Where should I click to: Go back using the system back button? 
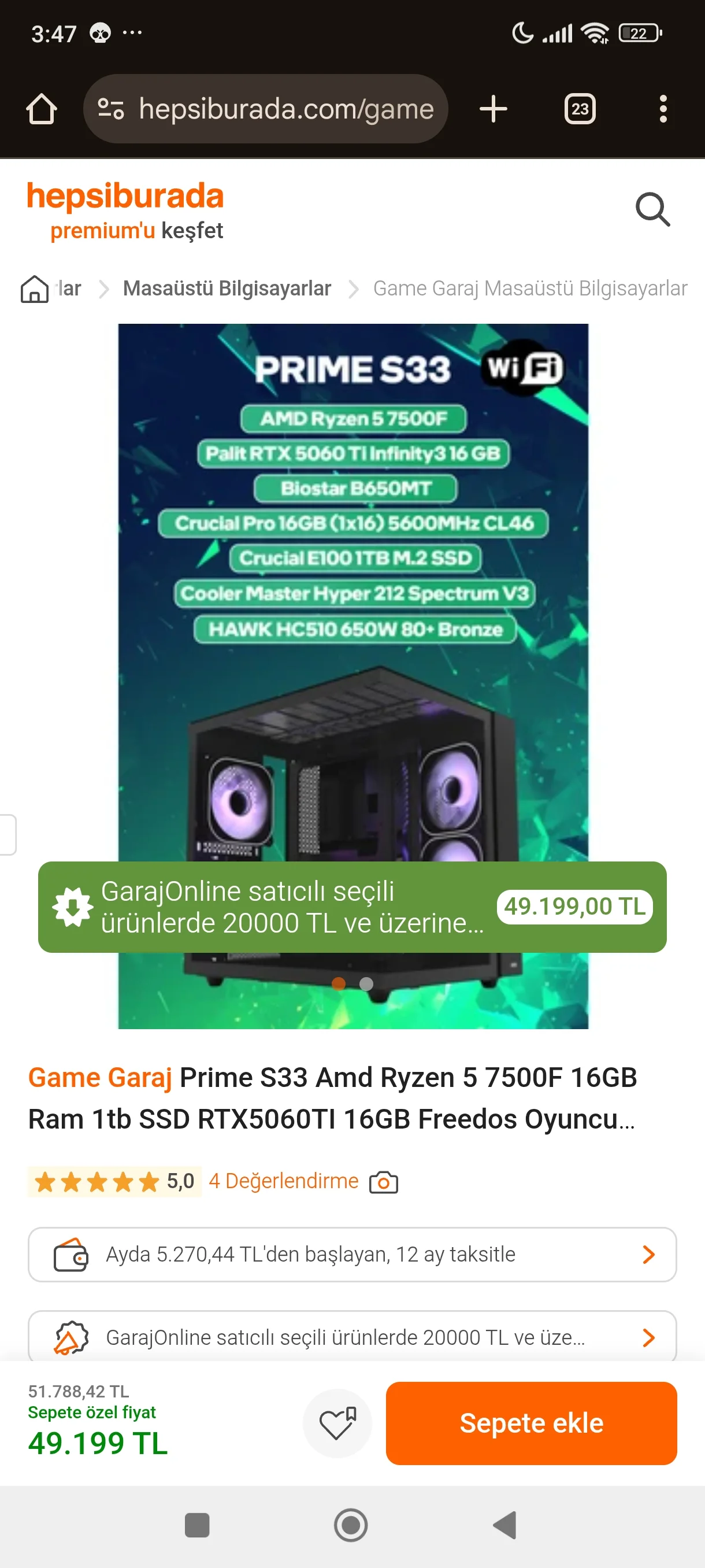[x=505, y=1525]
